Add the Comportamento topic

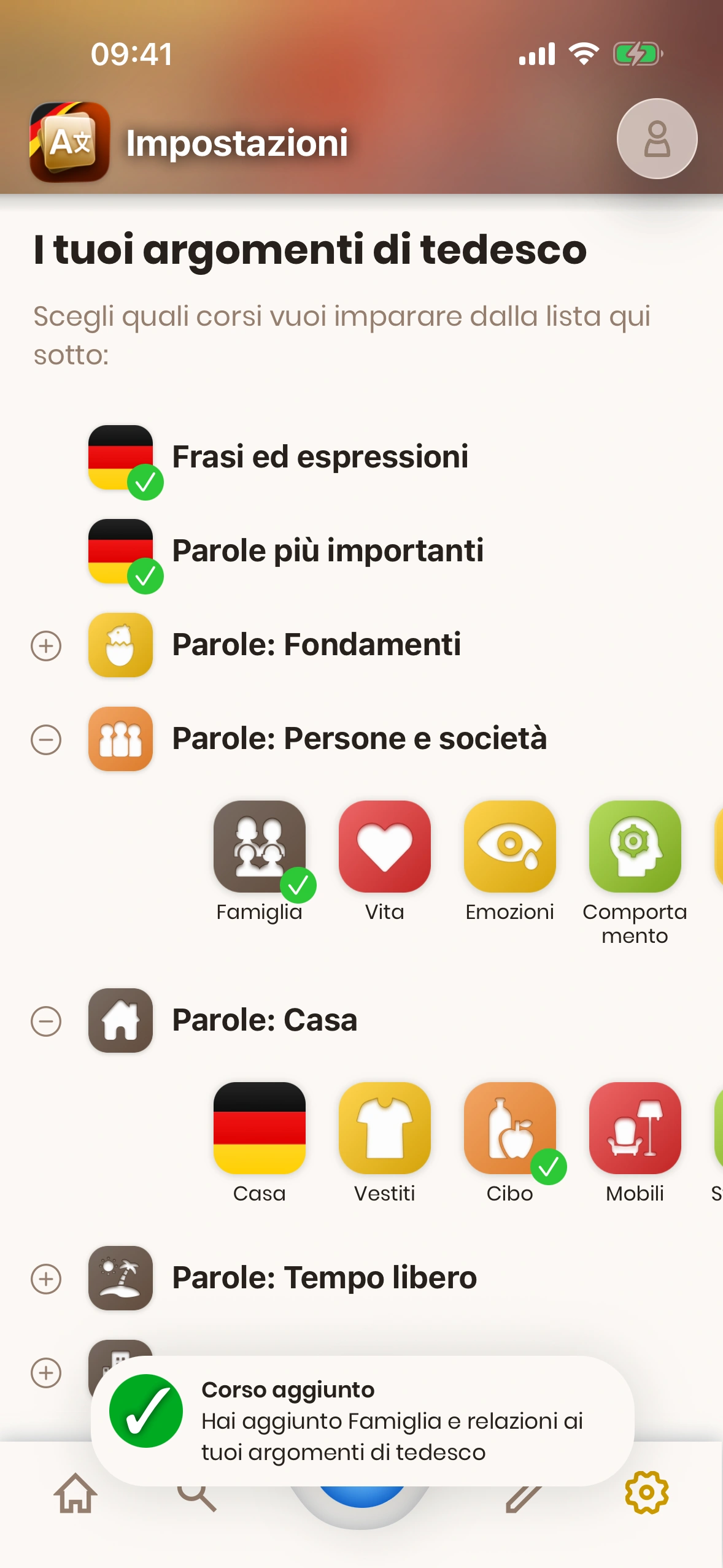pos(635,847)
